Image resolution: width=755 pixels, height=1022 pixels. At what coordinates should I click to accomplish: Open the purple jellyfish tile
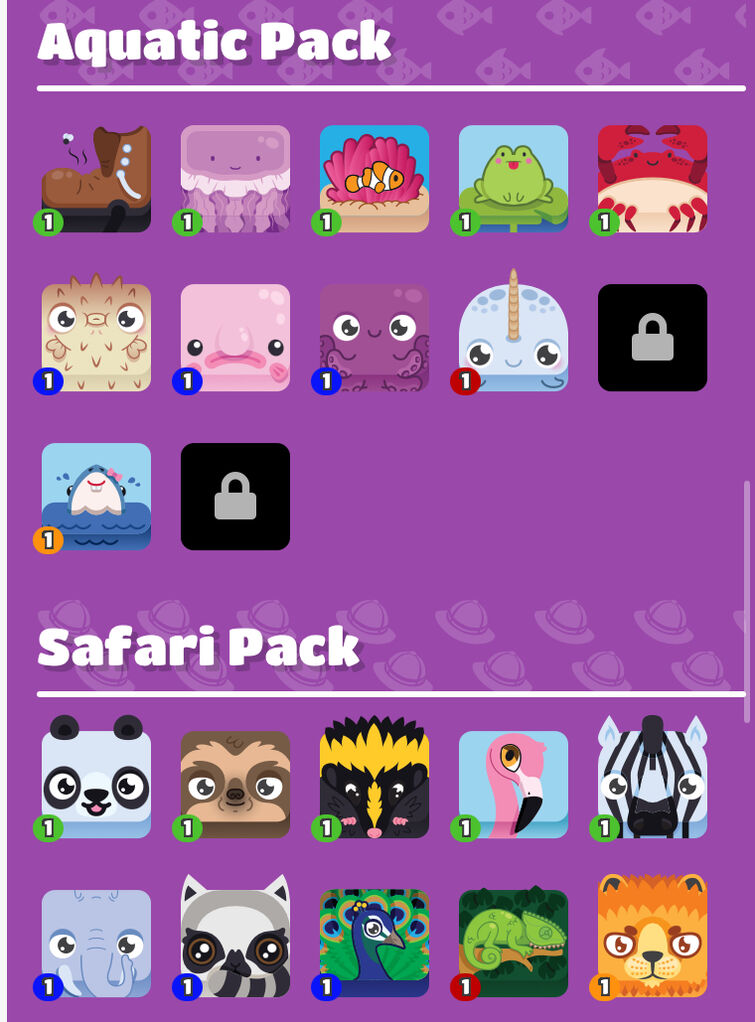coord(235,178)
